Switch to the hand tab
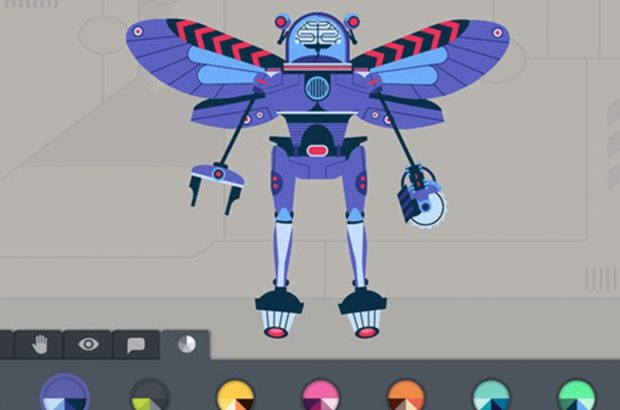 pyautogui.click(x=41, y=345)
